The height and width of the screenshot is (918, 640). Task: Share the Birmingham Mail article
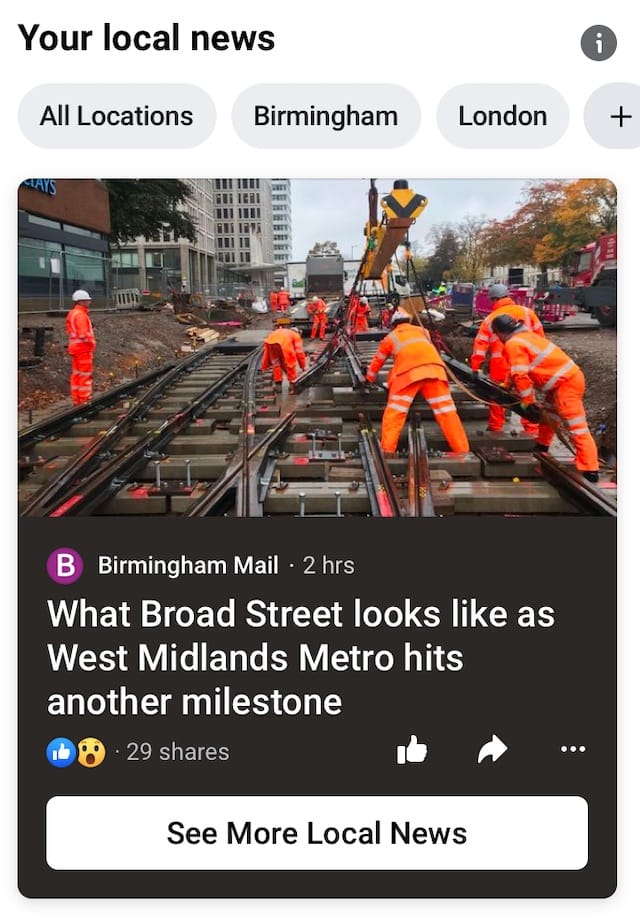(492, 749)
